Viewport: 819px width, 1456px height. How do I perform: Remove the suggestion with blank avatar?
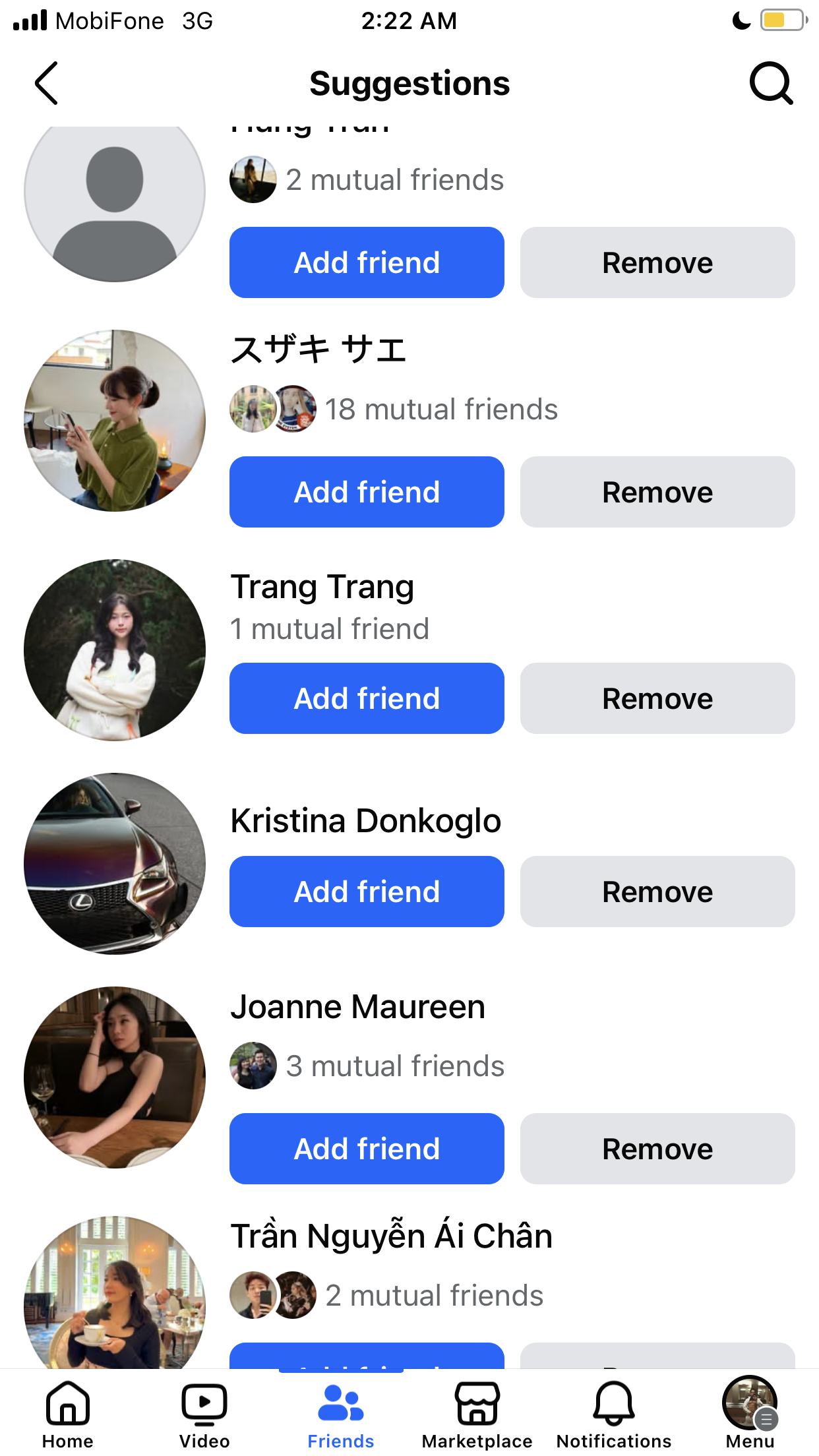click(657, 262)
